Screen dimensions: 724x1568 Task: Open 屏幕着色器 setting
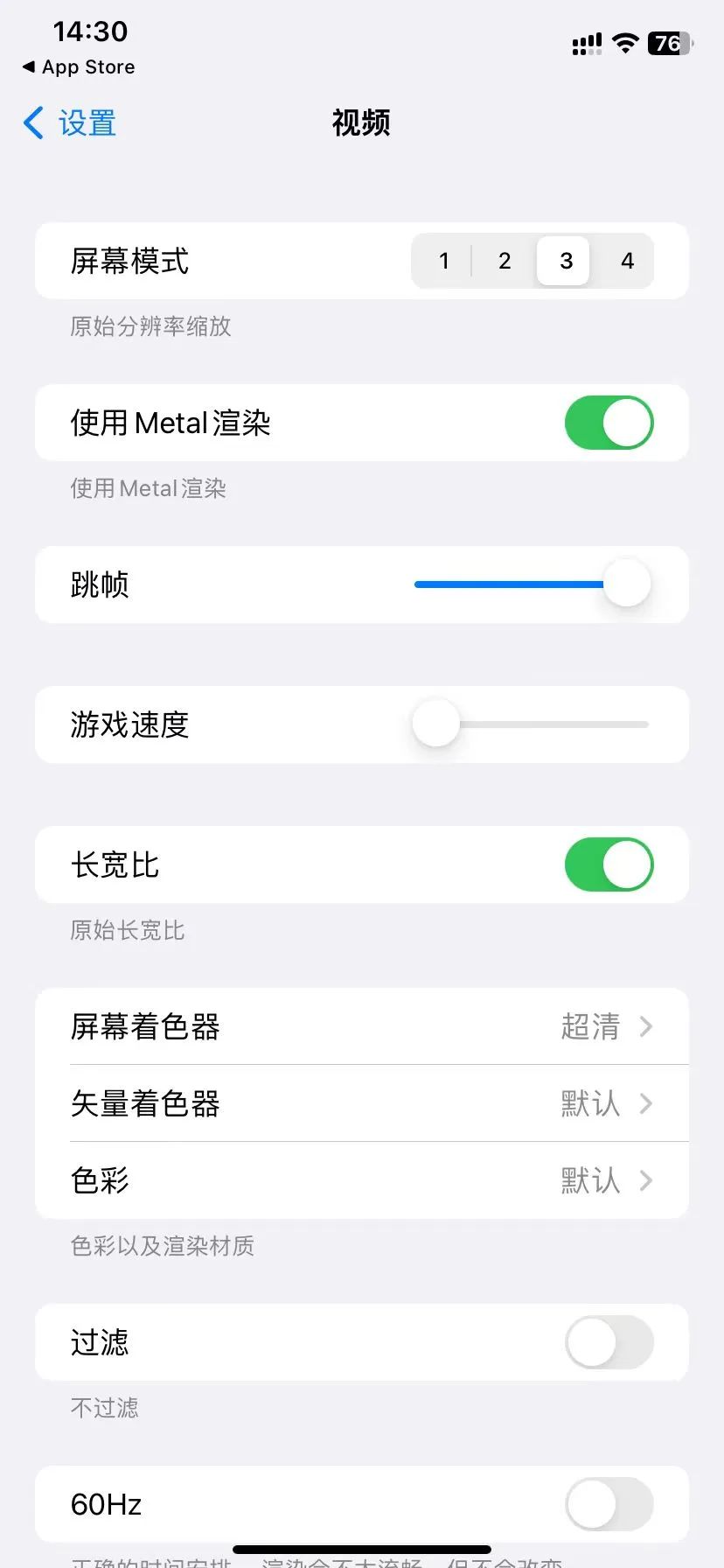(362, 1026)
